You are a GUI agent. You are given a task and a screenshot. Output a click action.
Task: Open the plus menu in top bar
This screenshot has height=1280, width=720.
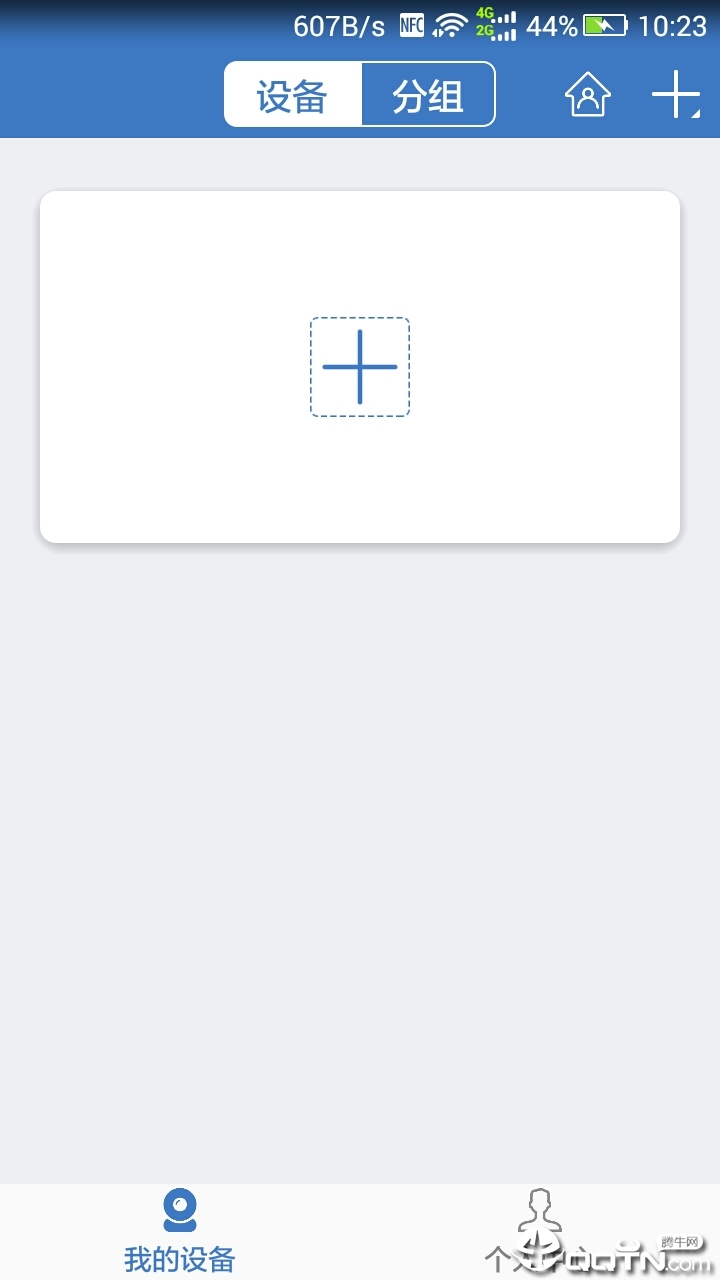pyautogui.click(x=676, y=96)
